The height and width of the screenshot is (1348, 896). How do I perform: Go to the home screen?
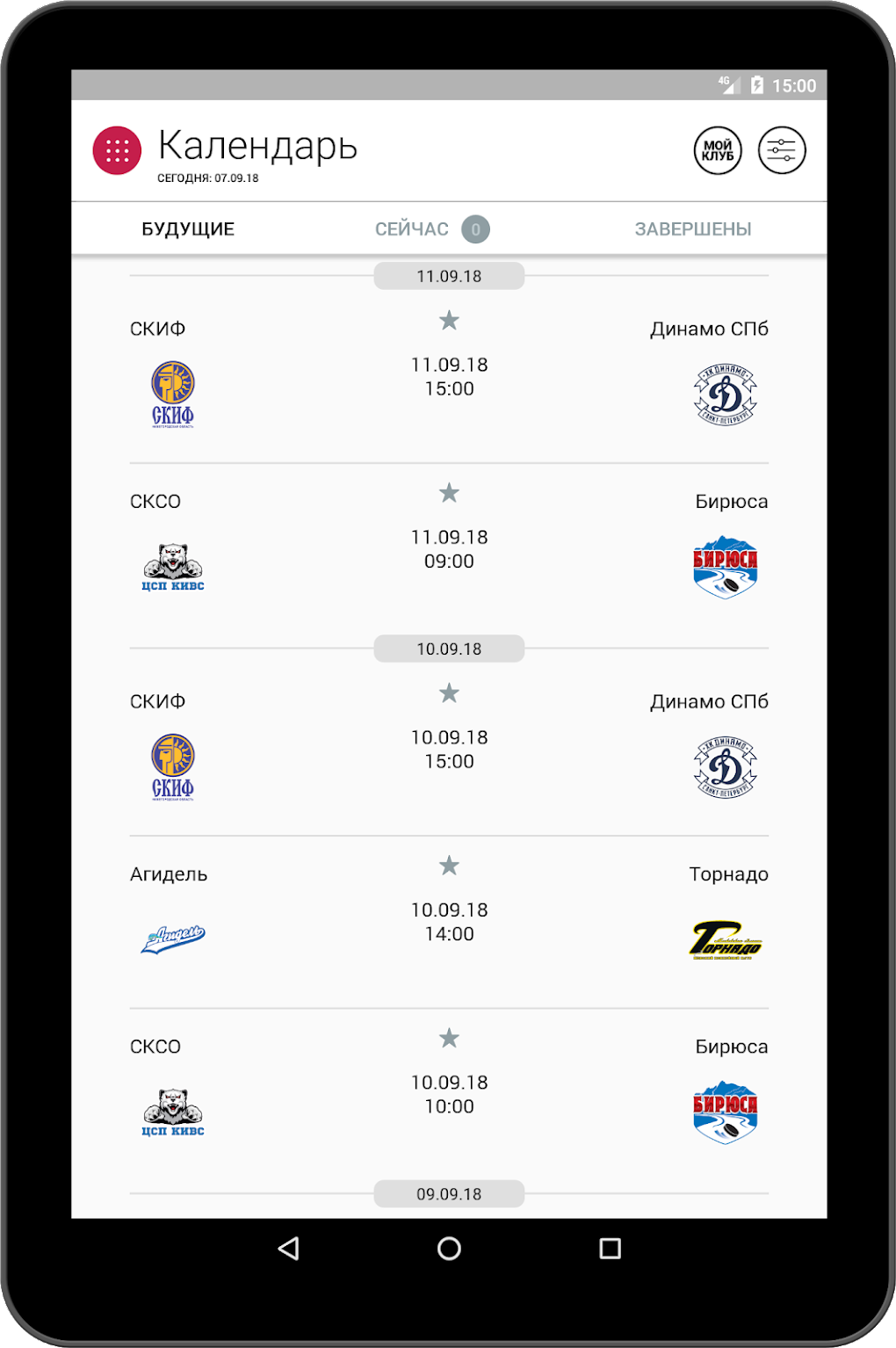click(x=449, y=1248)
